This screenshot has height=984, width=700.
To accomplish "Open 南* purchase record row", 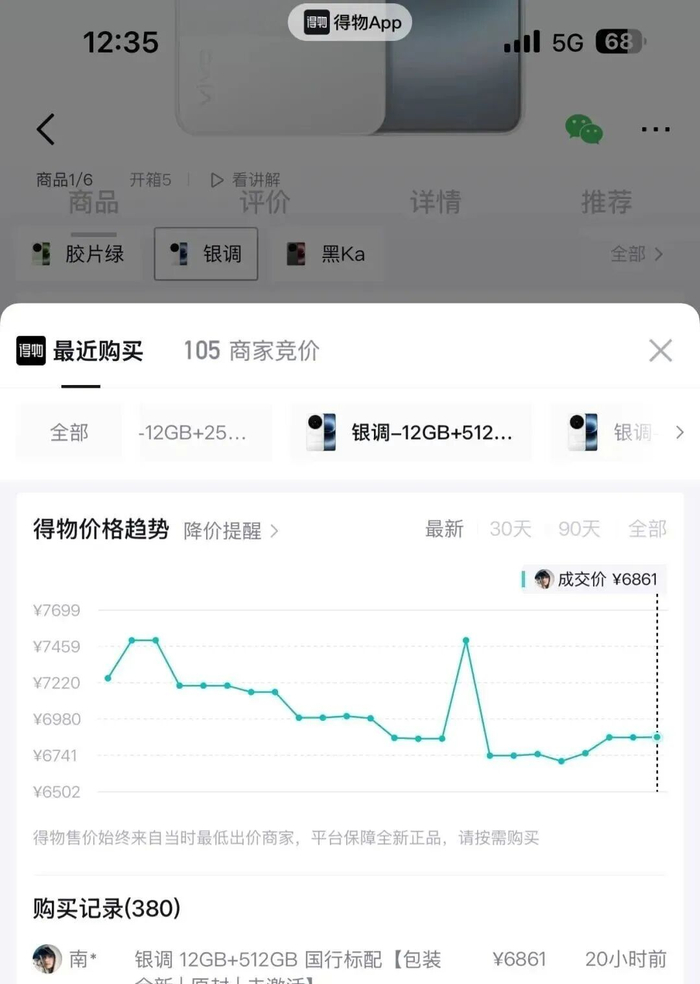I will coord(350,962).
